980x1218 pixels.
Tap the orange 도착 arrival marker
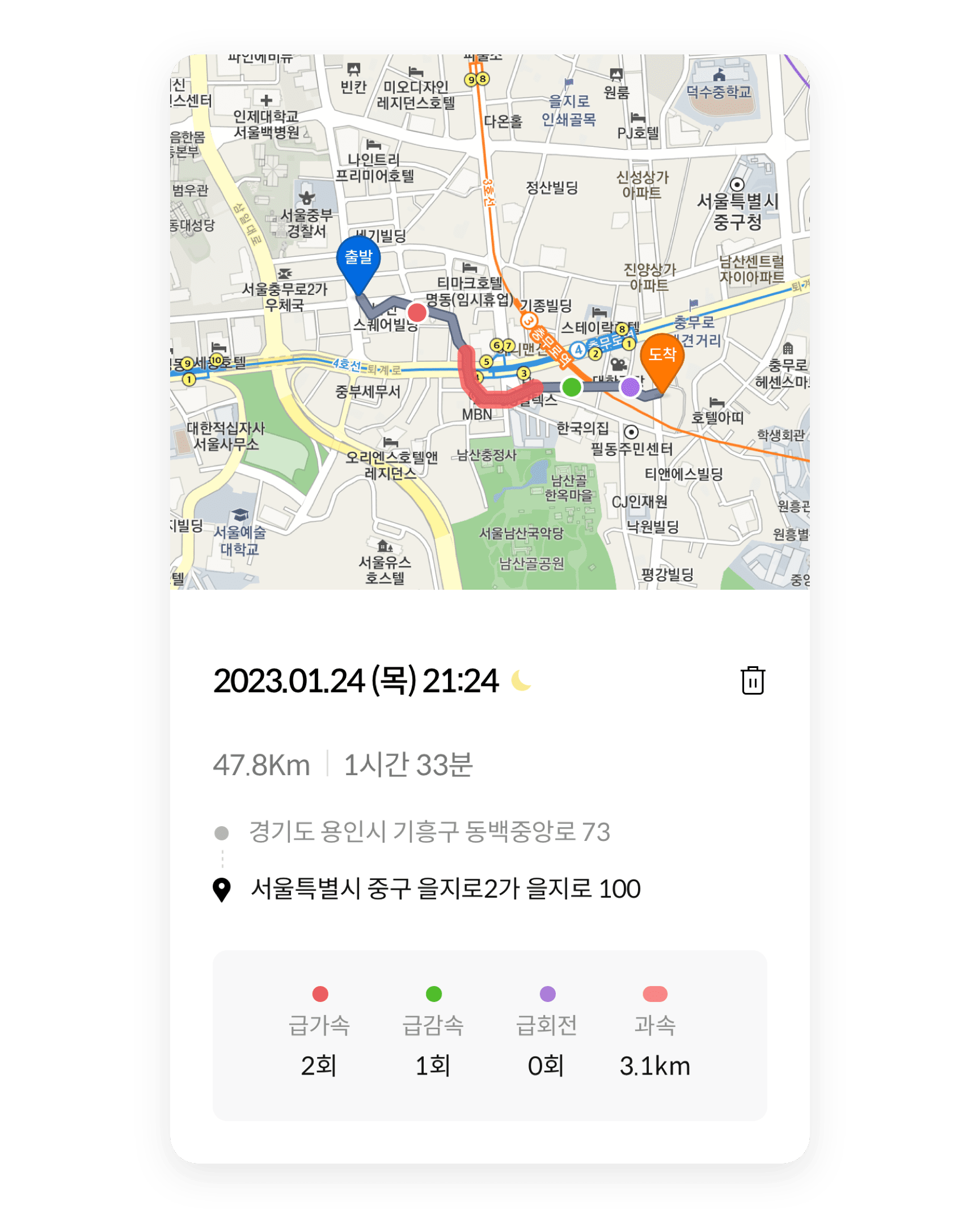click(x=662, y=357)
